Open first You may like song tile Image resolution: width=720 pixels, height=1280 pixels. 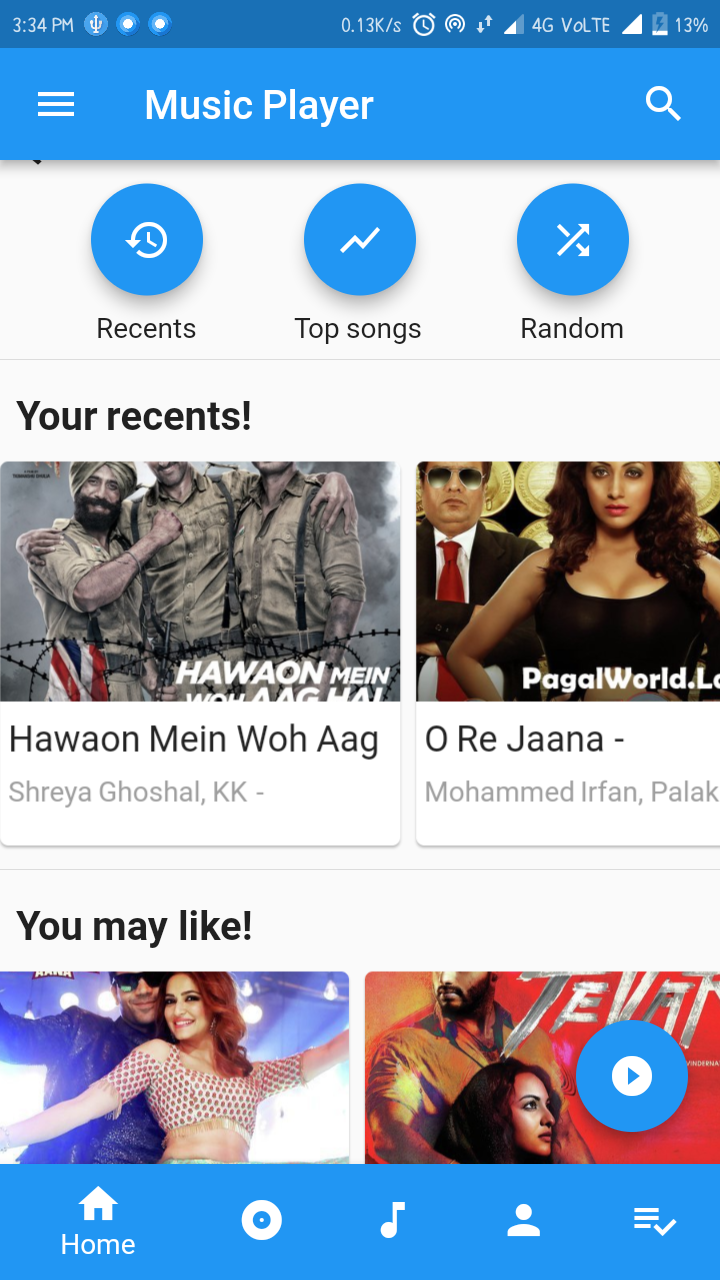pos(174,1067)
